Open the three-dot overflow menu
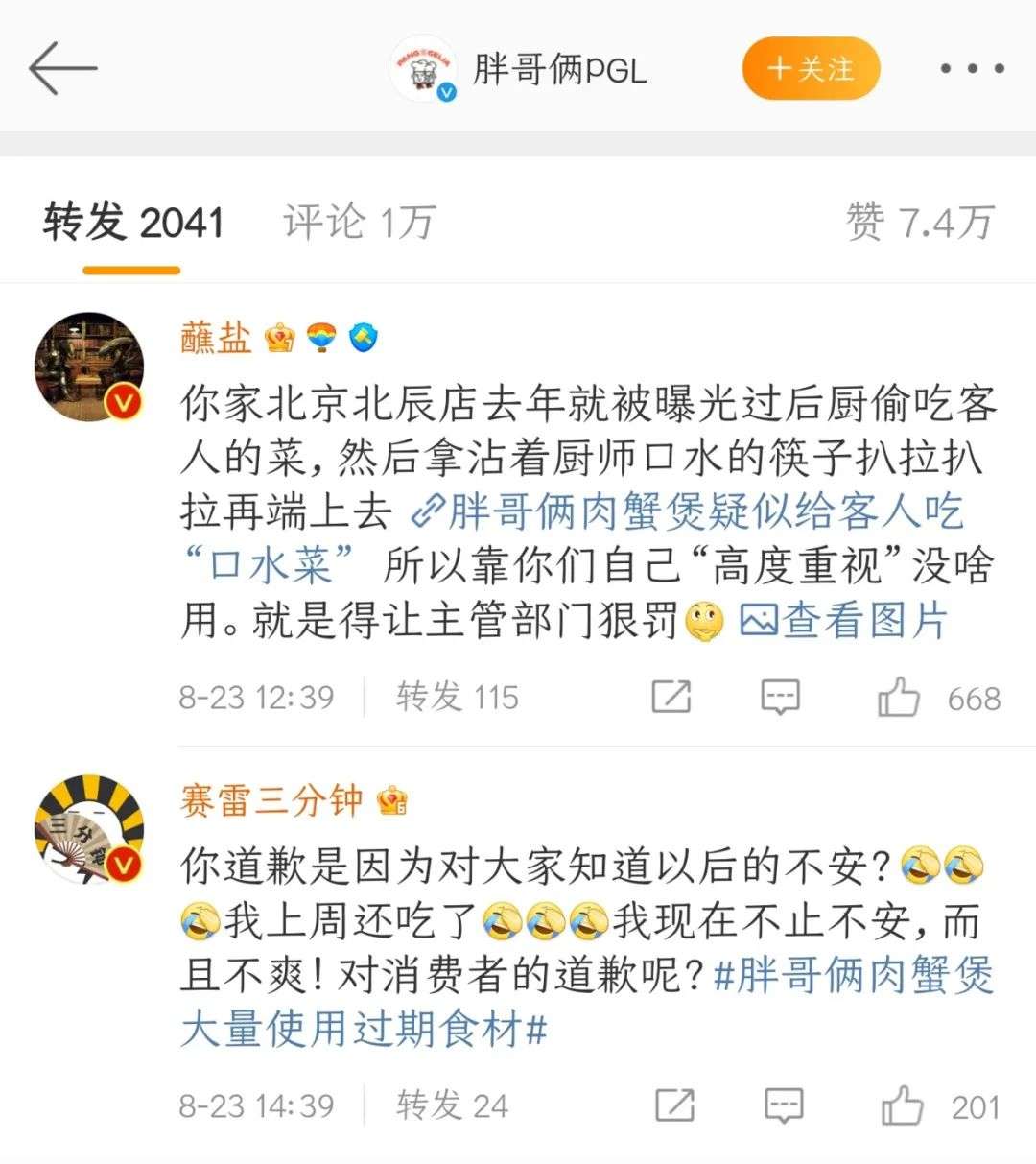 pyautogui.click(x=971, y=69)
